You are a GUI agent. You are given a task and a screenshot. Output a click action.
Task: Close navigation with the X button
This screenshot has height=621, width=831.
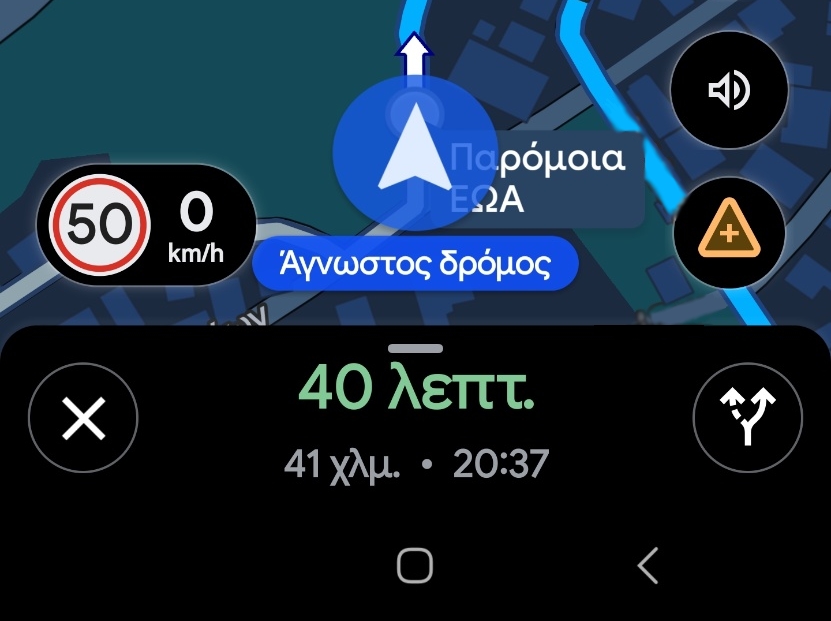tap(83, 418)
